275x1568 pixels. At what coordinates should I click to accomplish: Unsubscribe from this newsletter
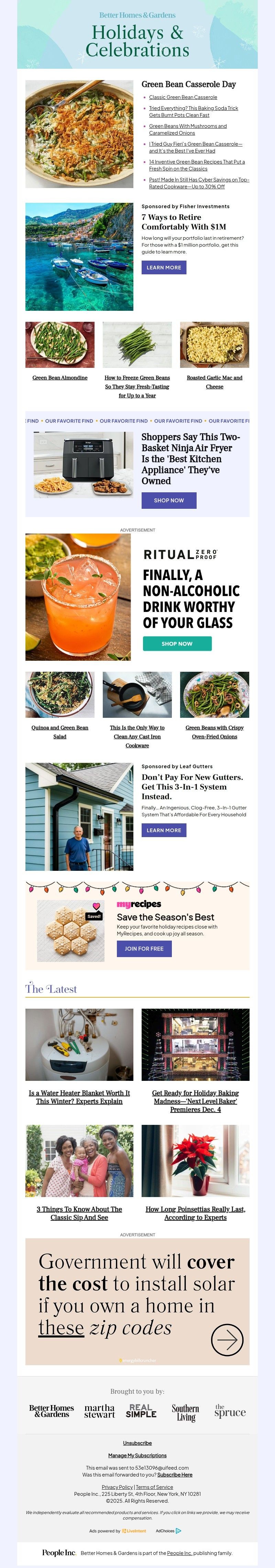coord(137,1443)
